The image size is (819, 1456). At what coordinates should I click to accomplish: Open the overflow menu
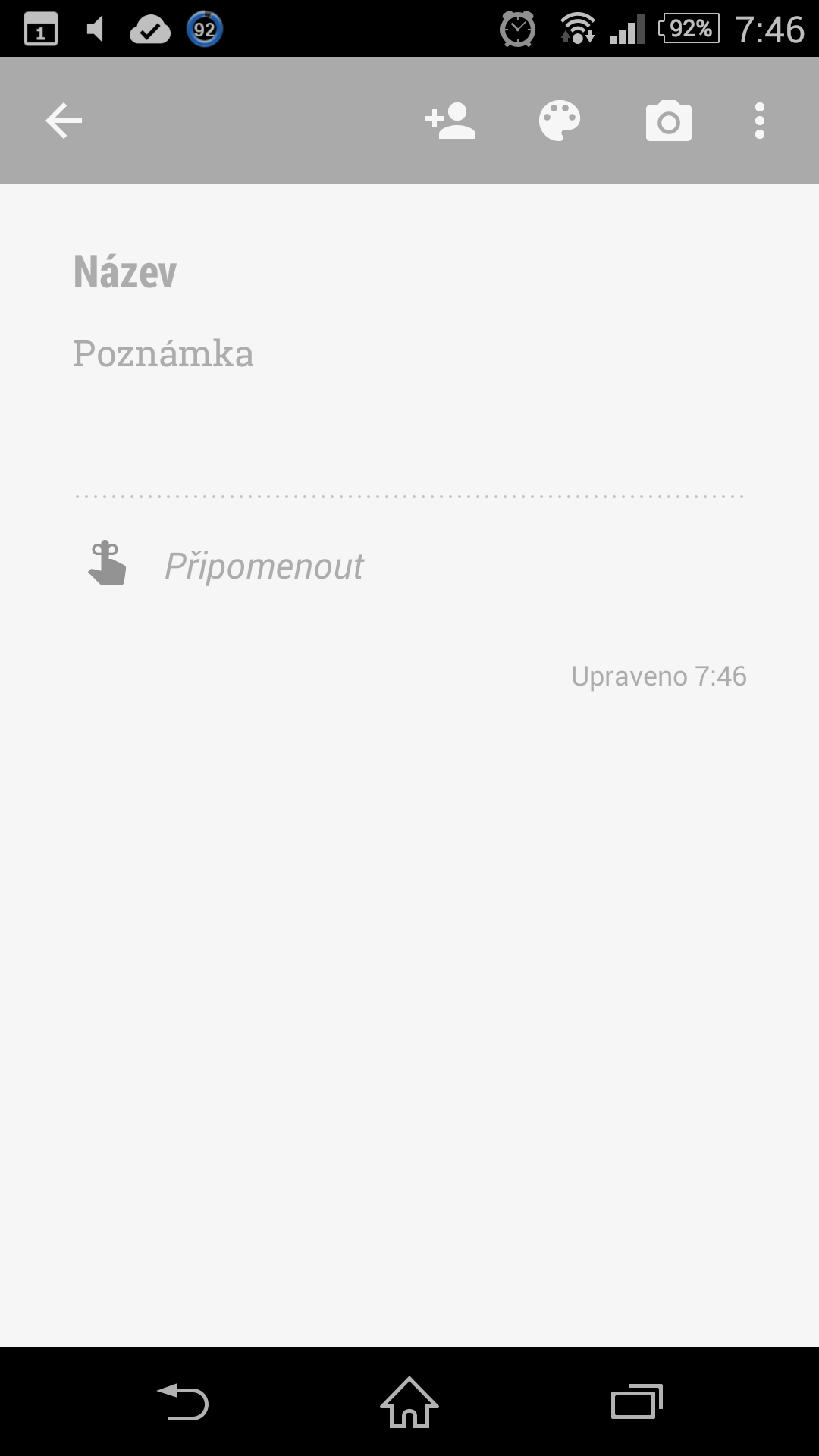click(x=759, y=121)
